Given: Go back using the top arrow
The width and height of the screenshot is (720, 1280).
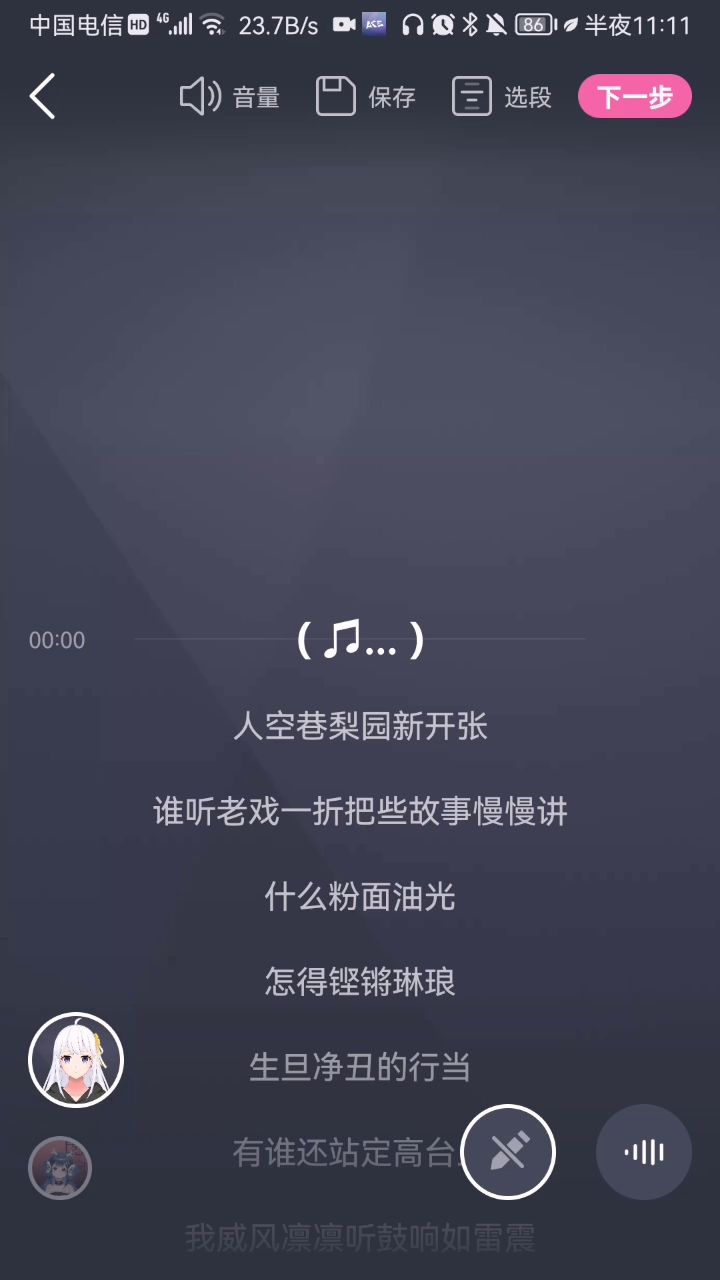Looking at the screenshot, I should click(42, 97).
